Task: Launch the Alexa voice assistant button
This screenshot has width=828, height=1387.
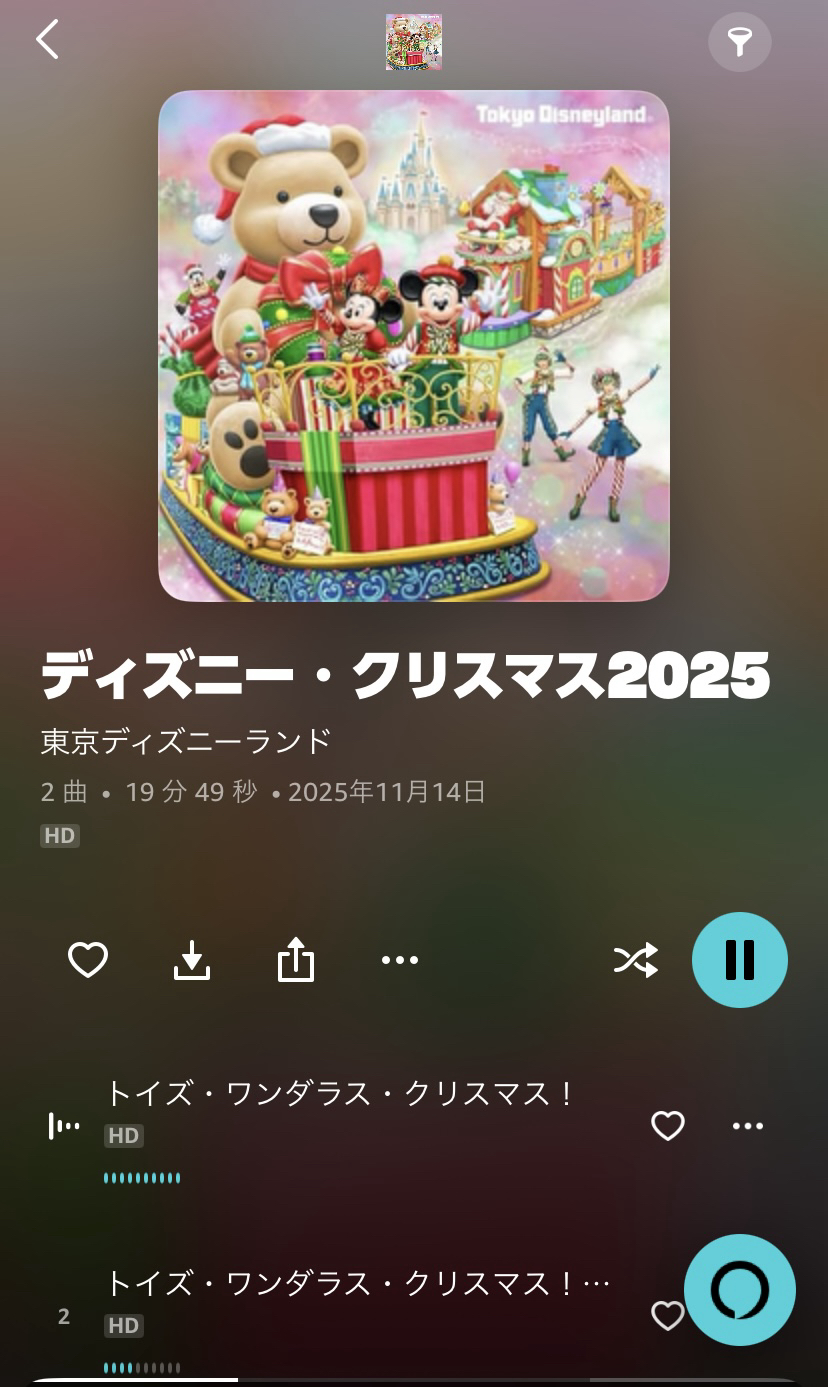Action: pyautogui.click(x=740, y=1290)
